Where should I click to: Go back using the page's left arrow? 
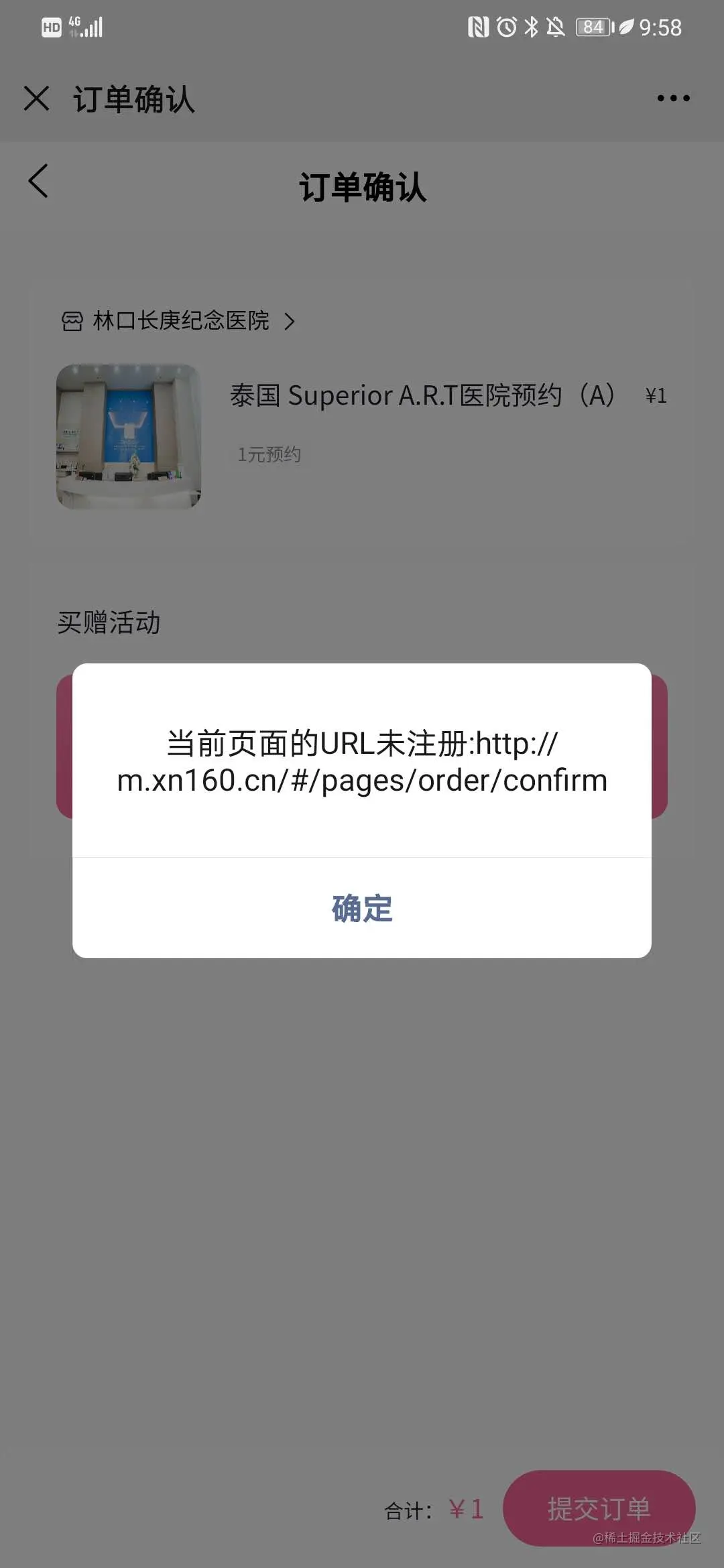(x=38, y=181)
